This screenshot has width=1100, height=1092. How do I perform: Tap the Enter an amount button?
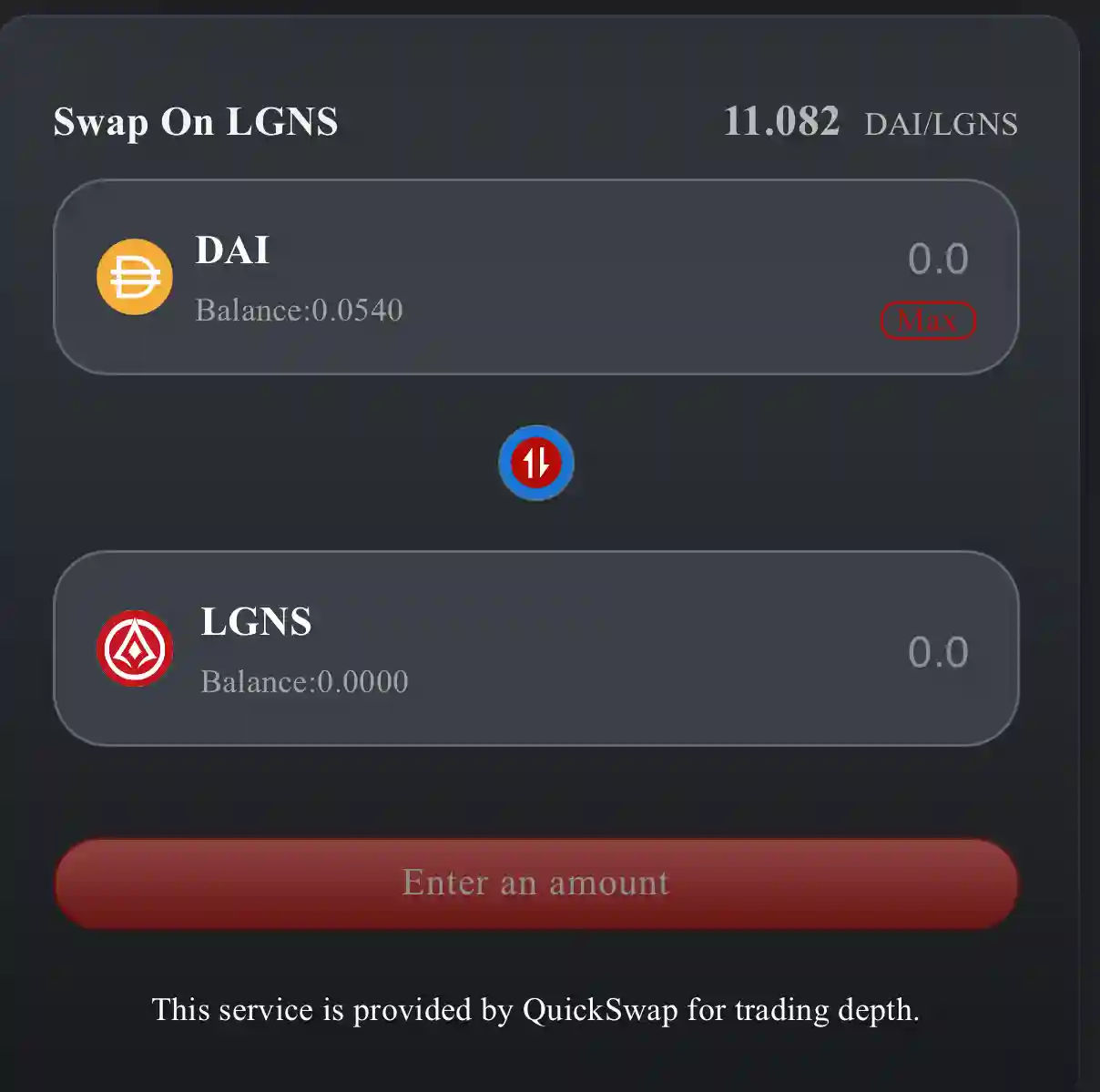point(535,883)
